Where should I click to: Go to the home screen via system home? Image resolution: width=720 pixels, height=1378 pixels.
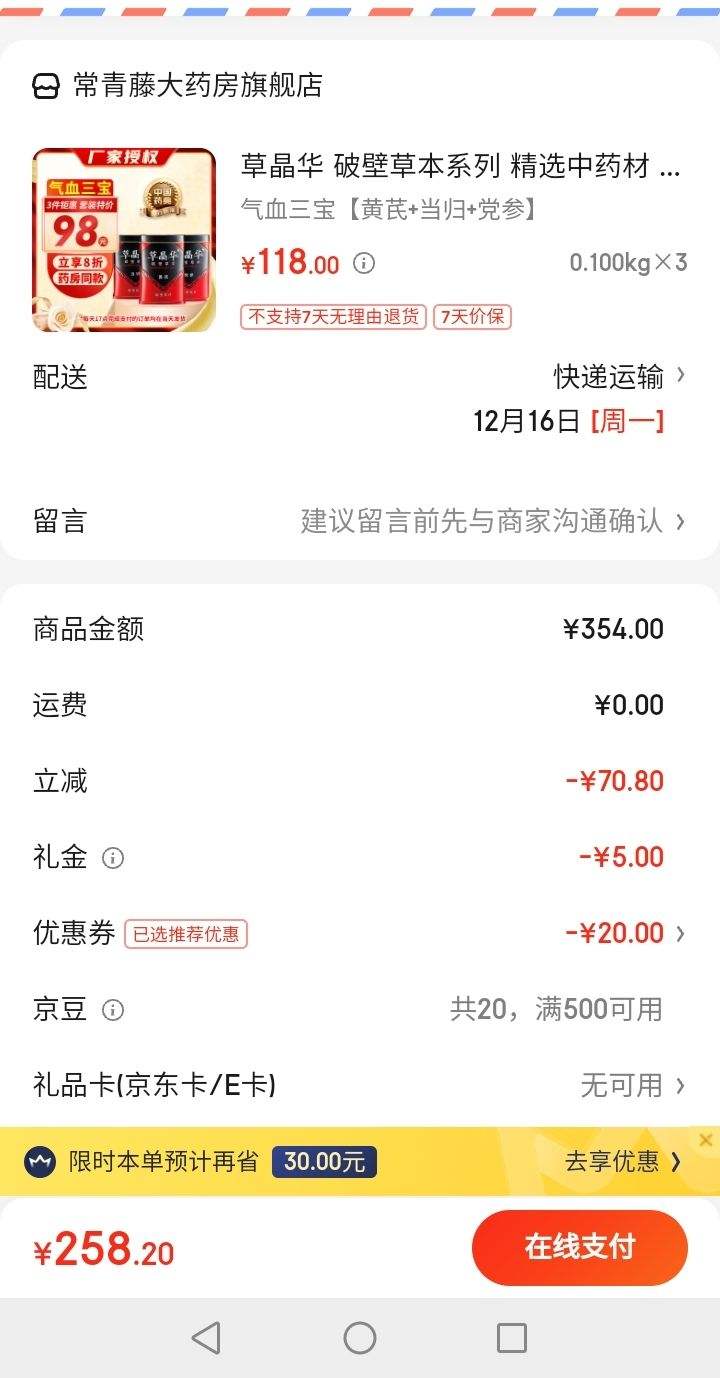pos(360,1338)
